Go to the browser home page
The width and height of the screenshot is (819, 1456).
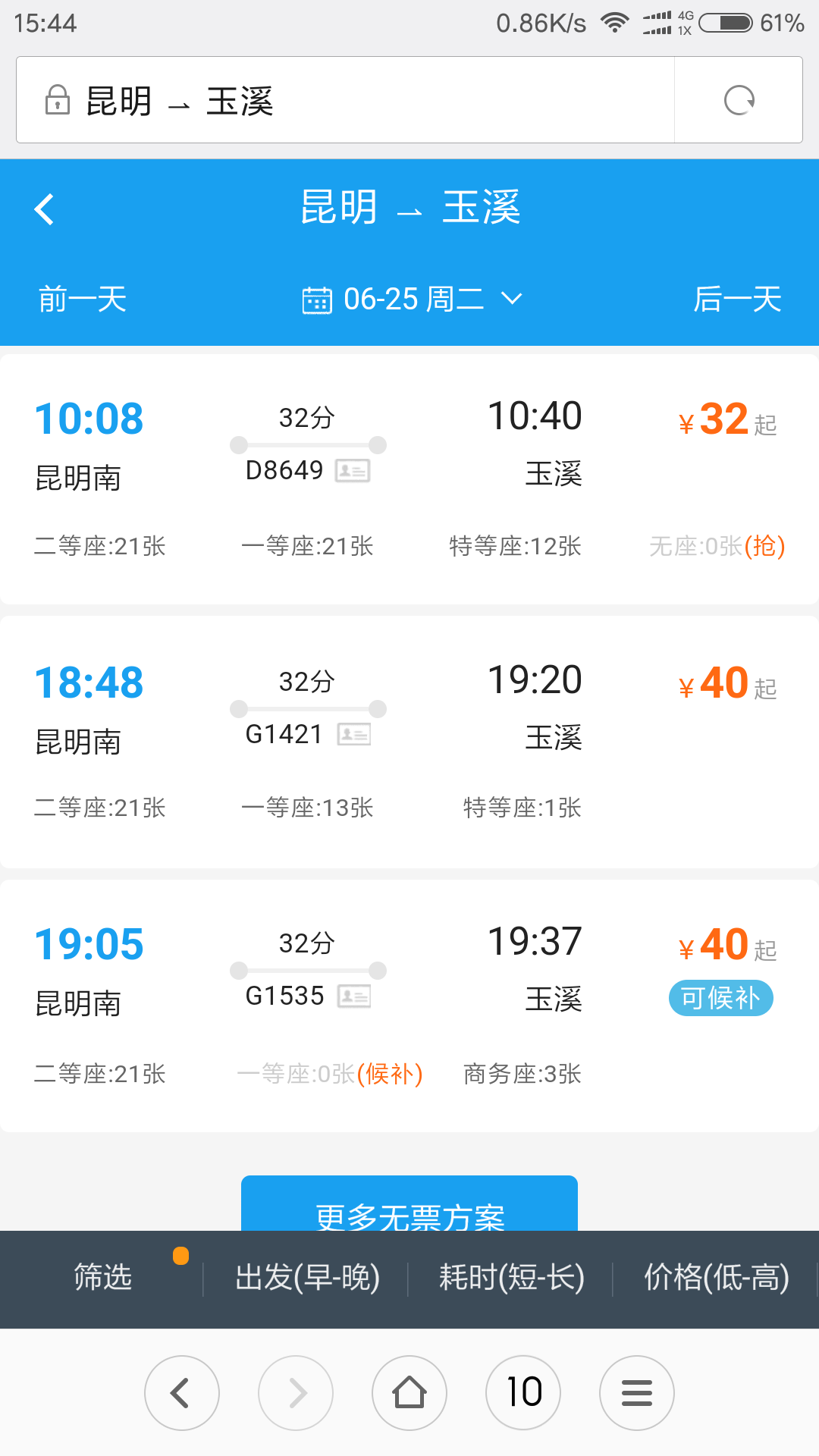pos(409,1393)
